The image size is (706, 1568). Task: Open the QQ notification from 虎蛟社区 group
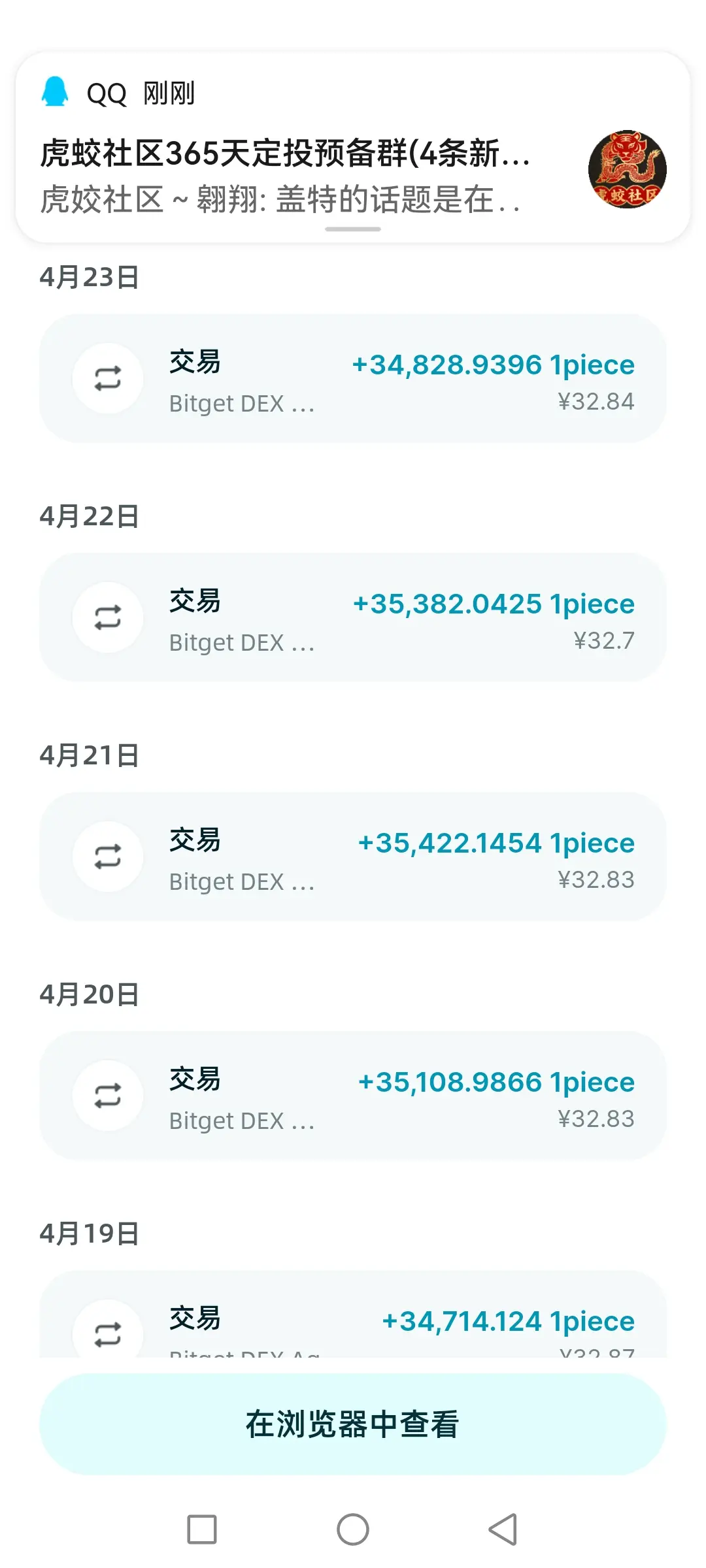coord(353,148)
